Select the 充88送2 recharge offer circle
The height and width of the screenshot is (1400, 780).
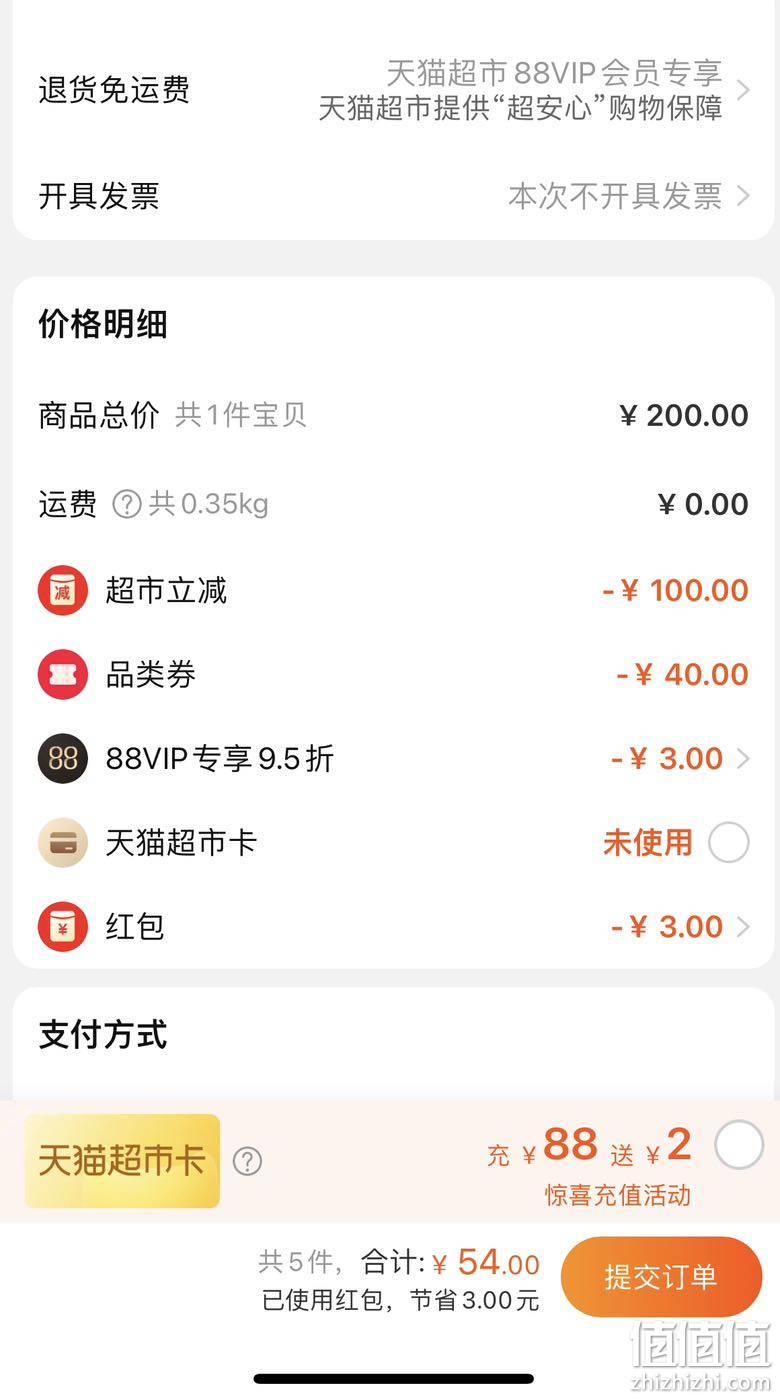(739, 1145)
